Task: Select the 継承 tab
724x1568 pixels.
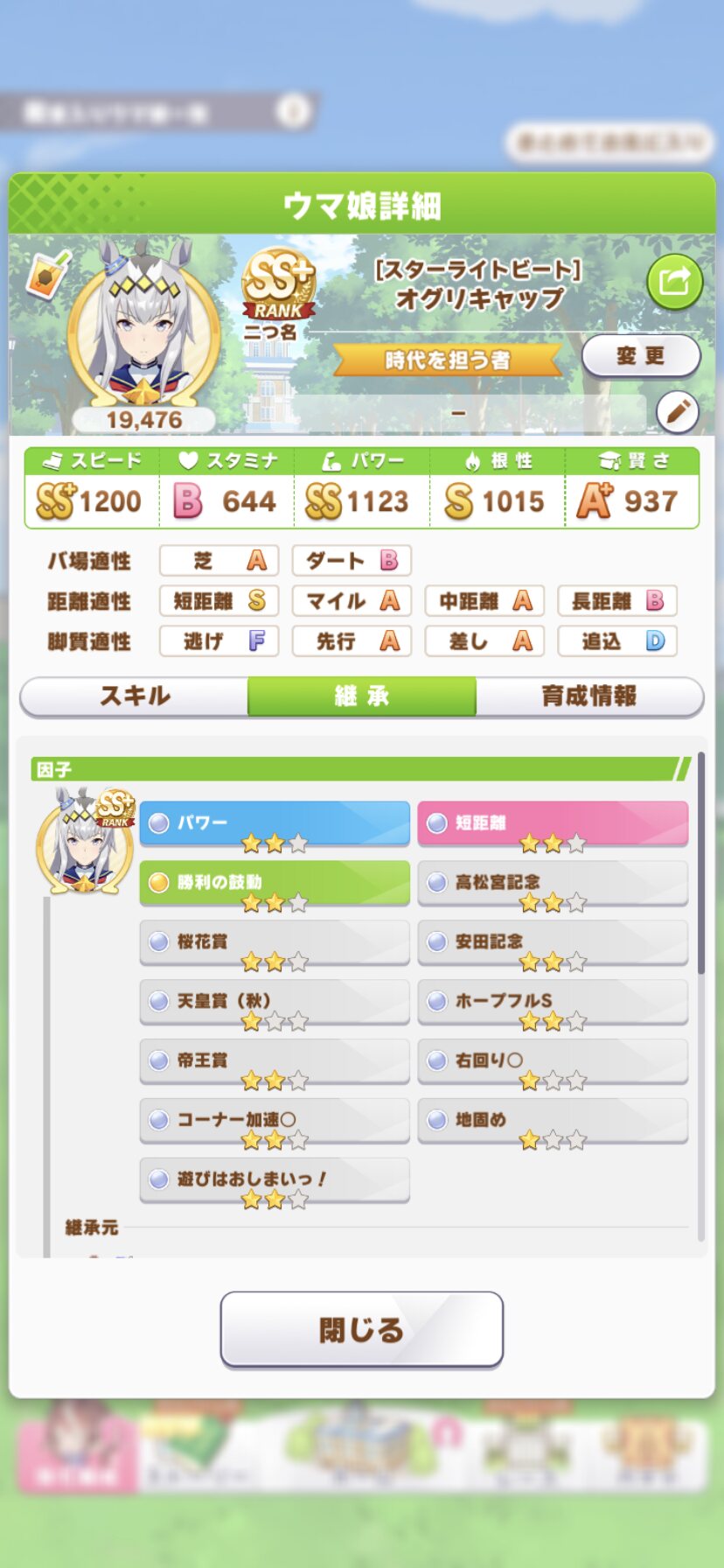Action: [x=362, y=696]
